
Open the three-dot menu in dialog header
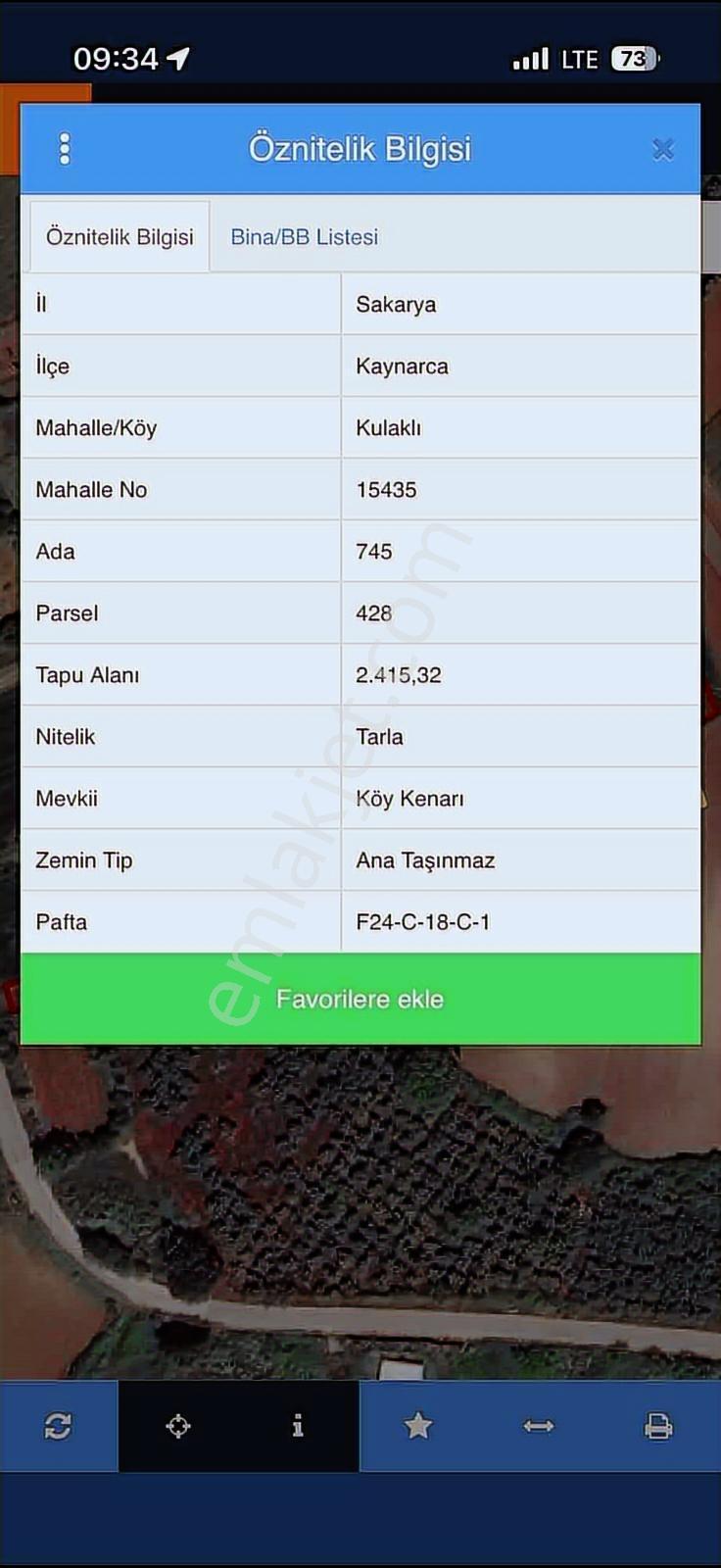tap(65, 149)
